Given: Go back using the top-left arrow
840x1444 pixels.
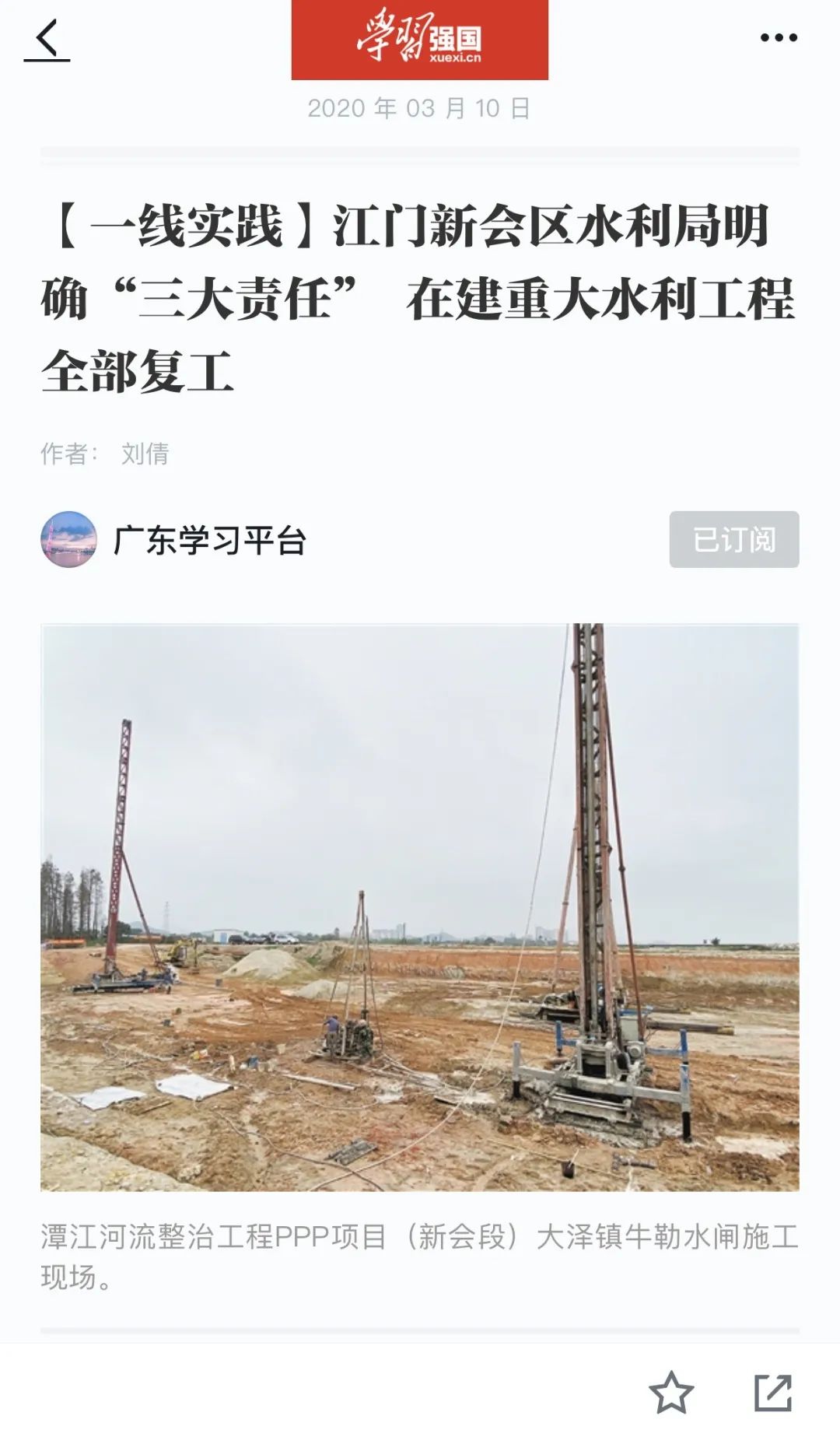Looking at the screenshot, I should 47,39.
